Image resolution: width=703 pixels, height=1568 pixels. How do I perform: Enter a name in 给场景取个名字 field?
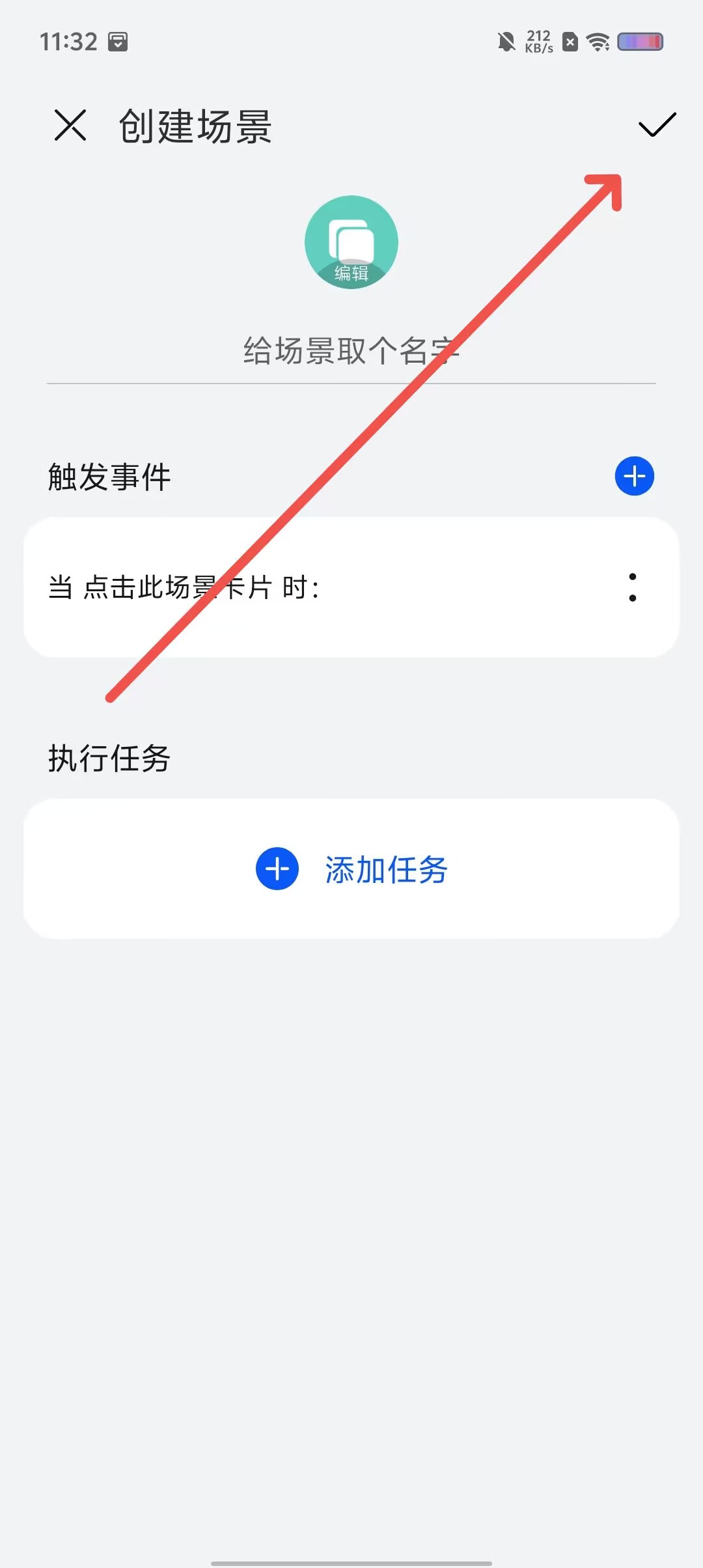[x=351, y=352]
